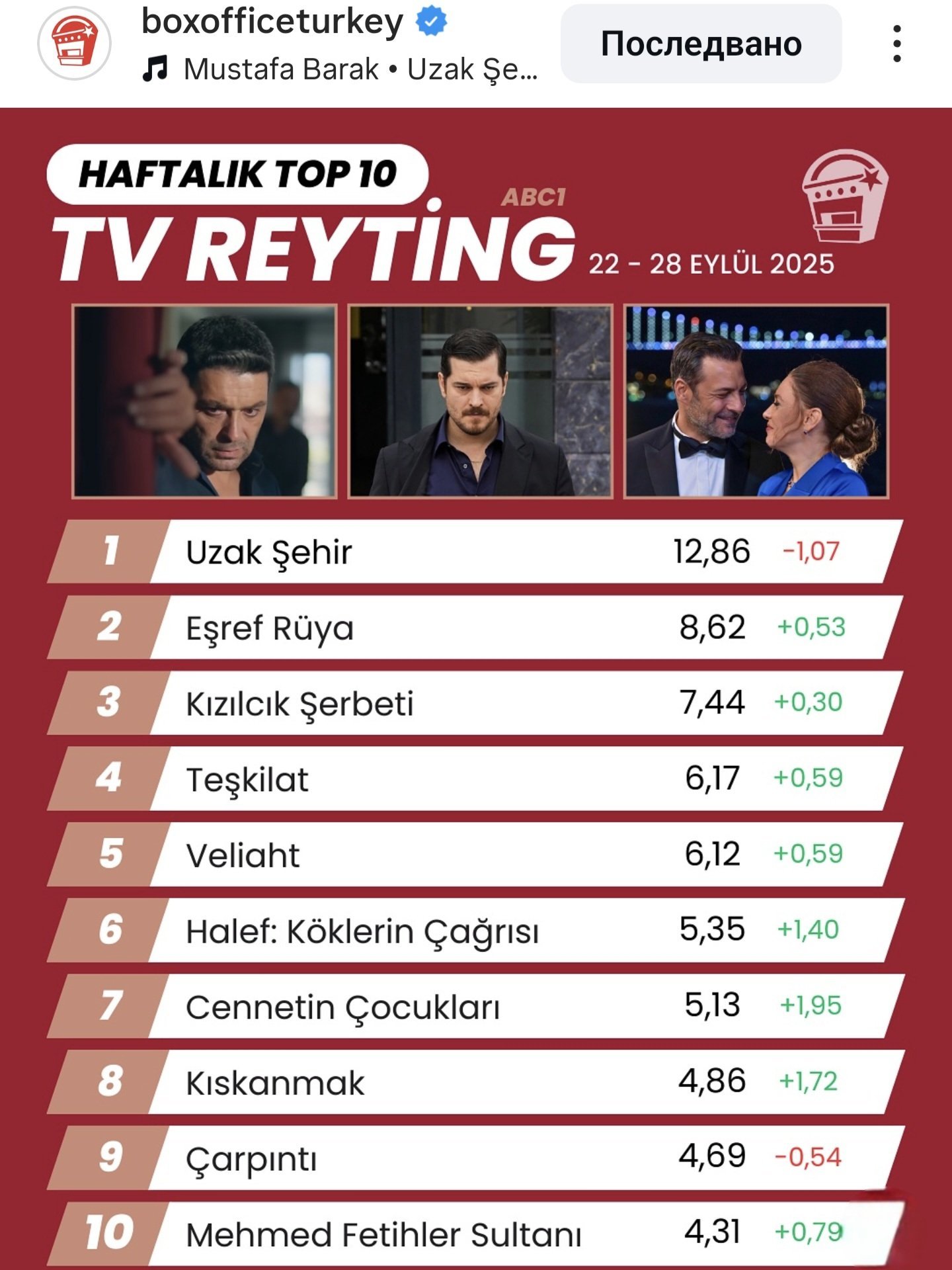Open the post overflow menu
Viewport: 952px width, 1270px height.
(896, 44)
